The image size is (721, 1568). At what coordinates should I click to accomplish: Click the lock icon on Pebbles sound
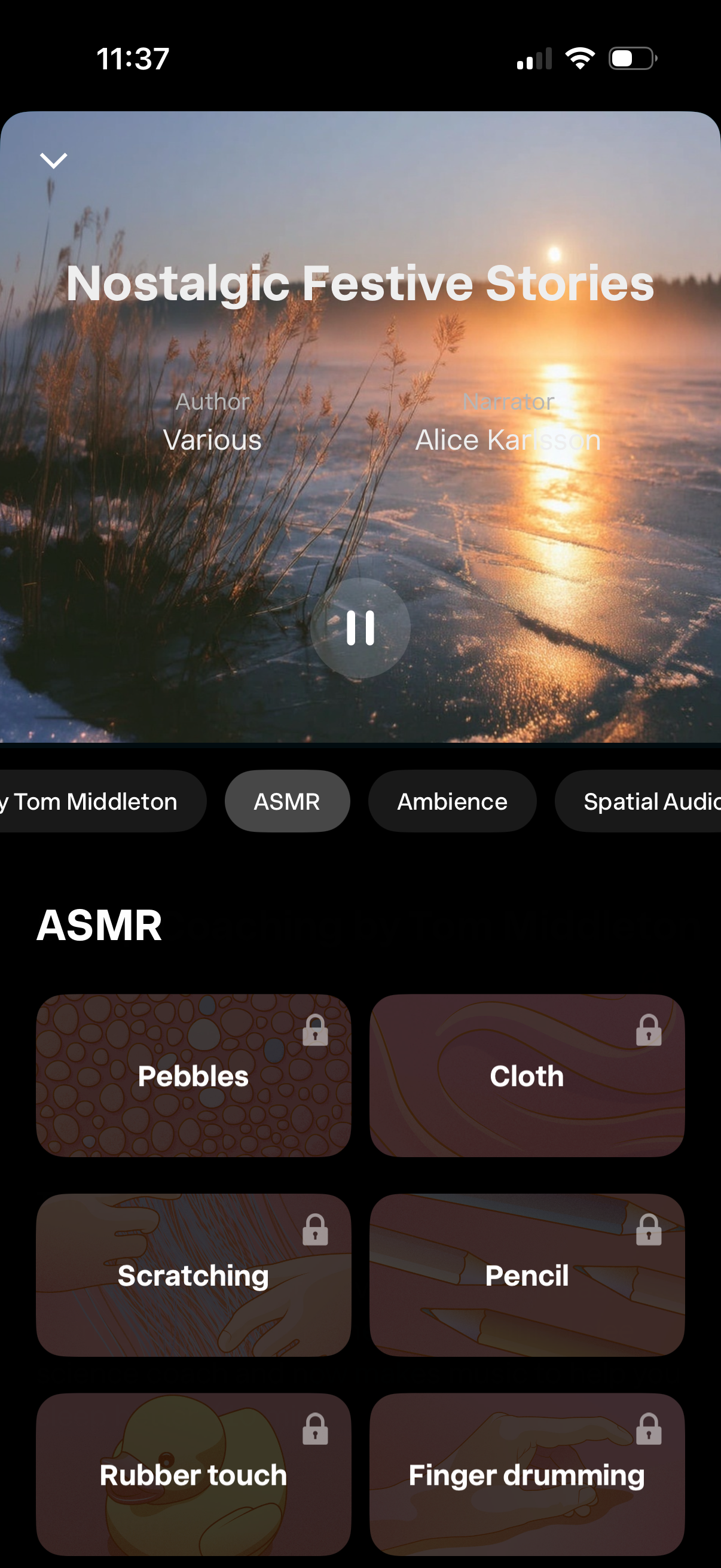click(x=316, y=1031)
